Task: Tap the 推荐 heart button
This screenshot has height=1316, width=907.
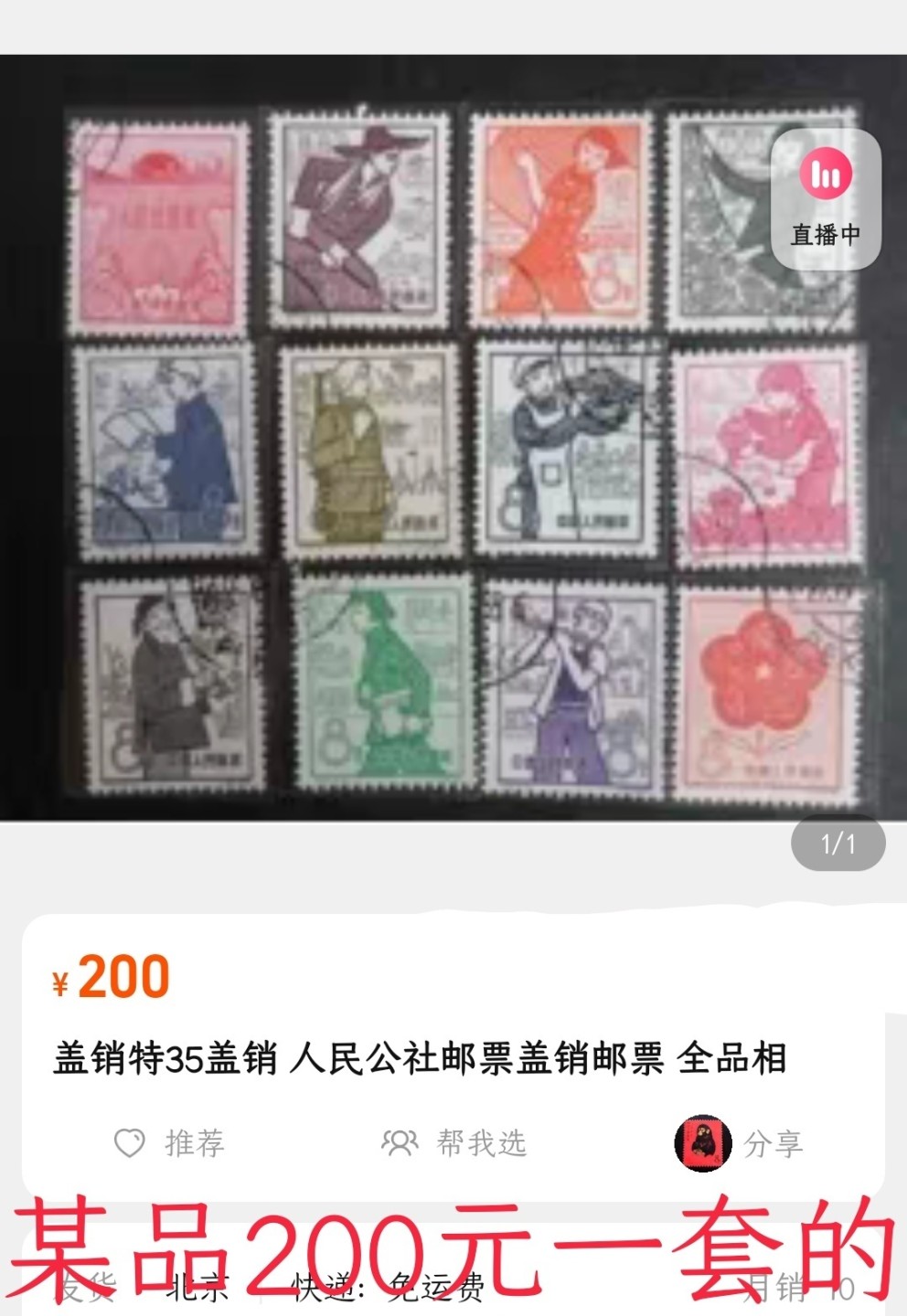Action: (169, 1143)
